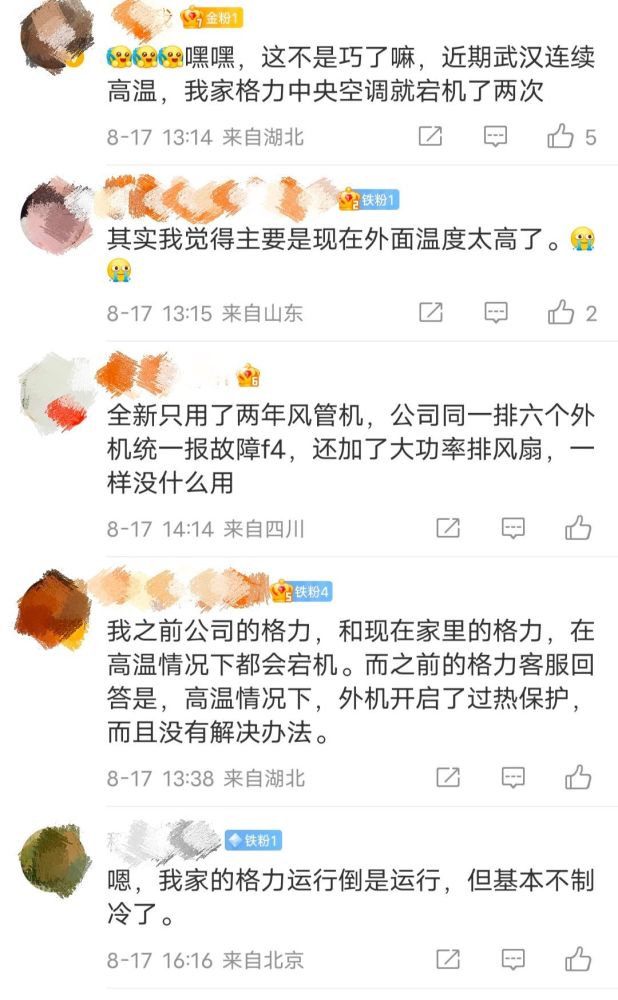Reply to the comment from 四川
Screen dimensions: 618x1000
[x=513, y=528]
